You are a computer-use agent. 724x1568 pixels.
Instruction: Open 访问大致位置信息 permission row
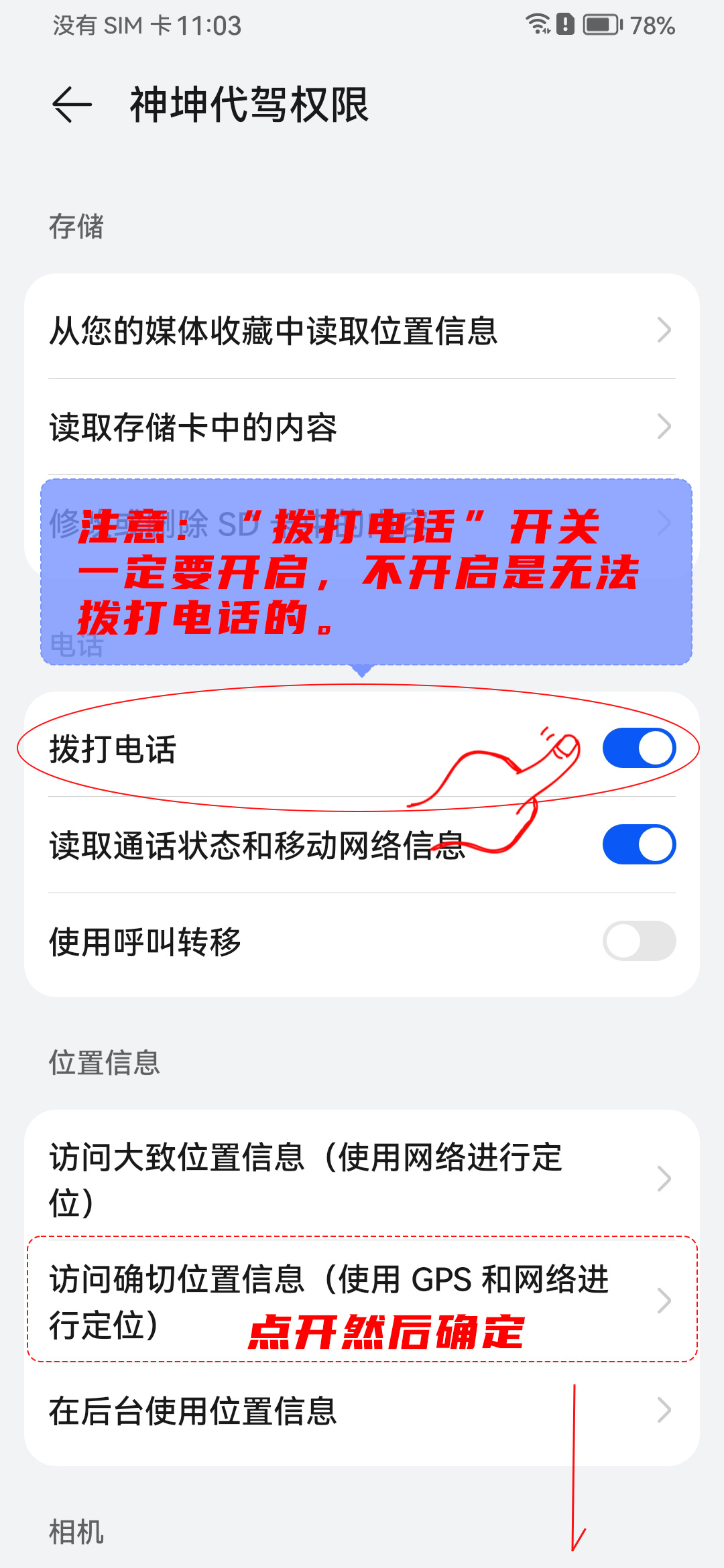click(x=362, y=1179)
